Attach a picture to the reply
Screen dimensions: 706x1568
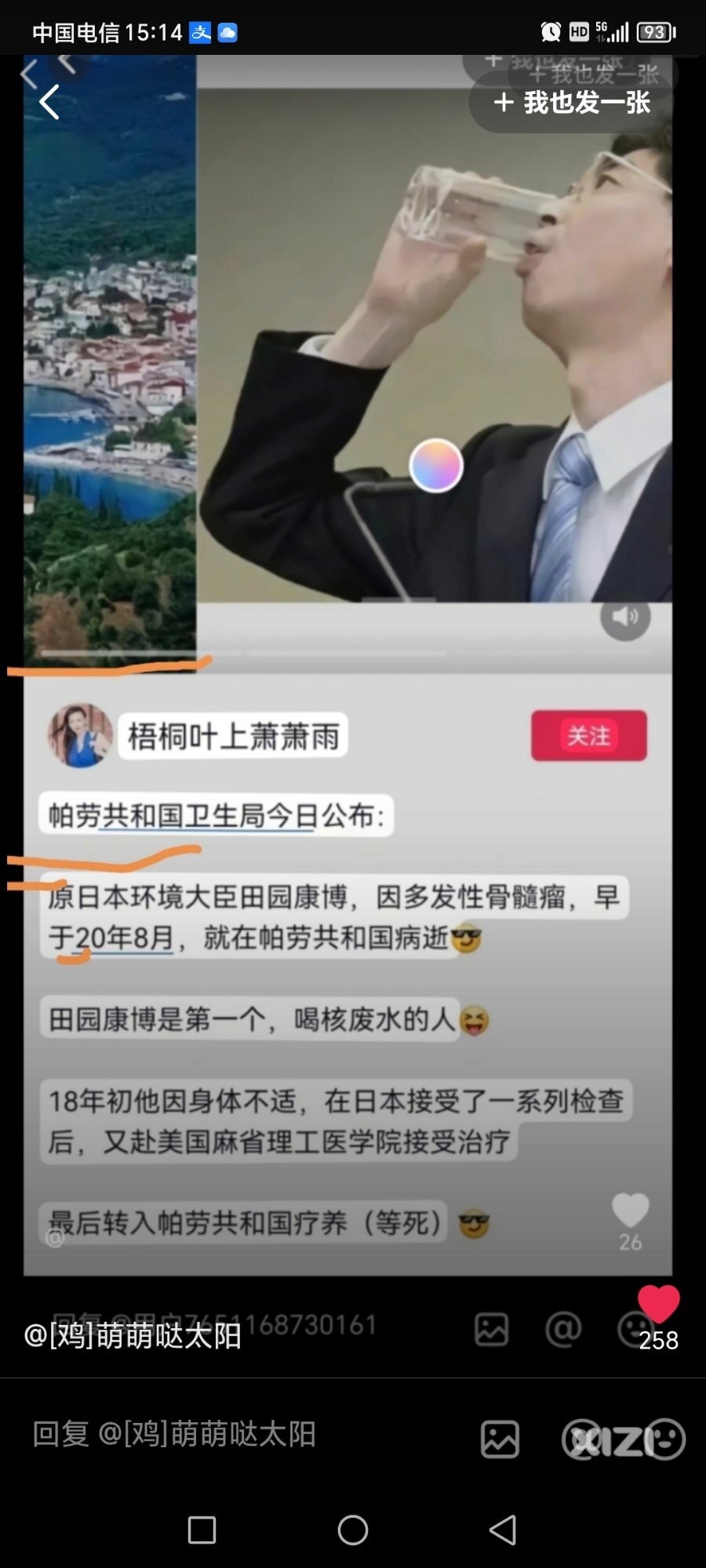point(500,1439)
